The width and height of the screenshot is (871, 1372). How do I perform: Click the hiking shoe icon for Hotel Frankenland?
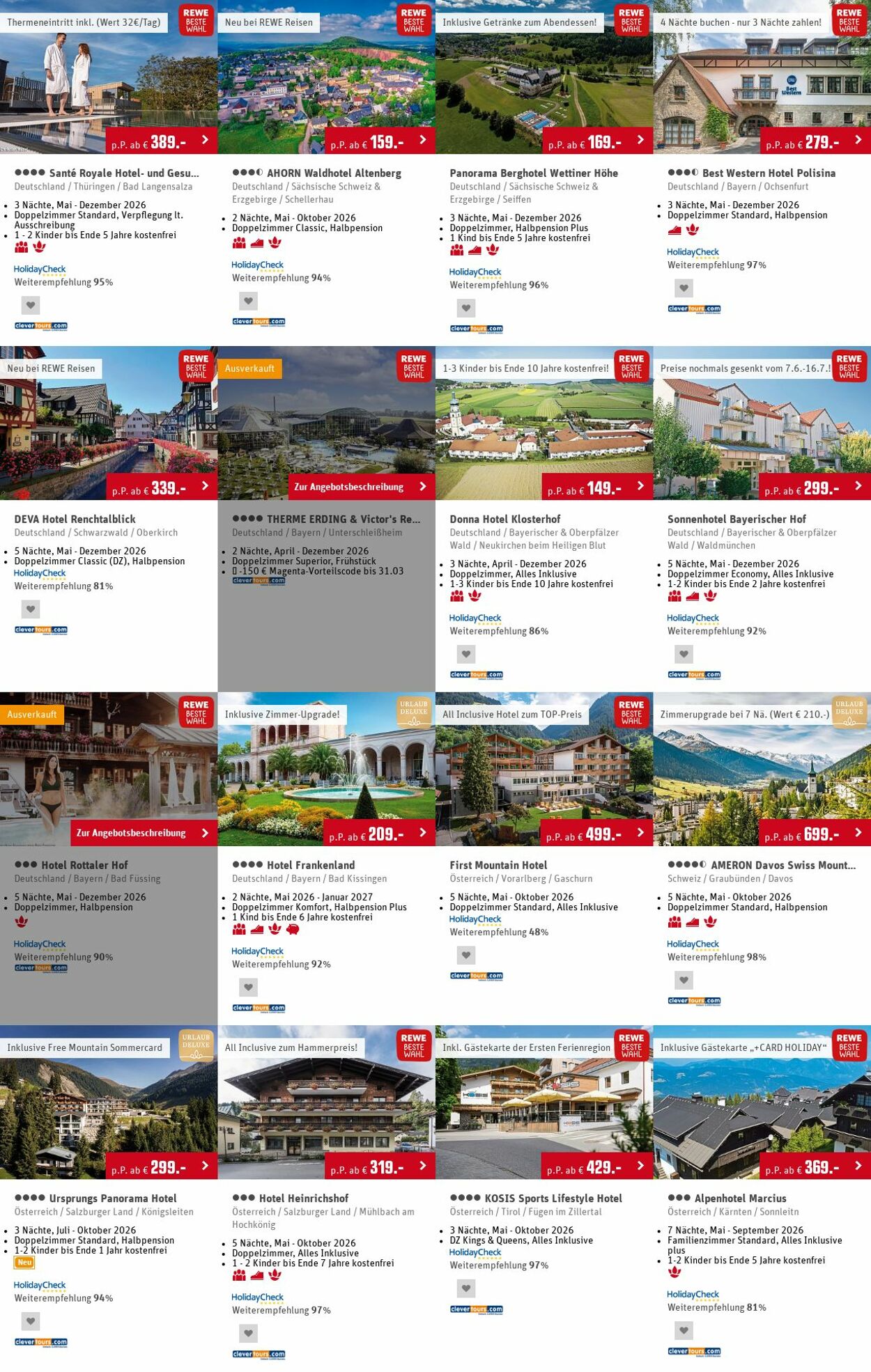tap(257, 930)
